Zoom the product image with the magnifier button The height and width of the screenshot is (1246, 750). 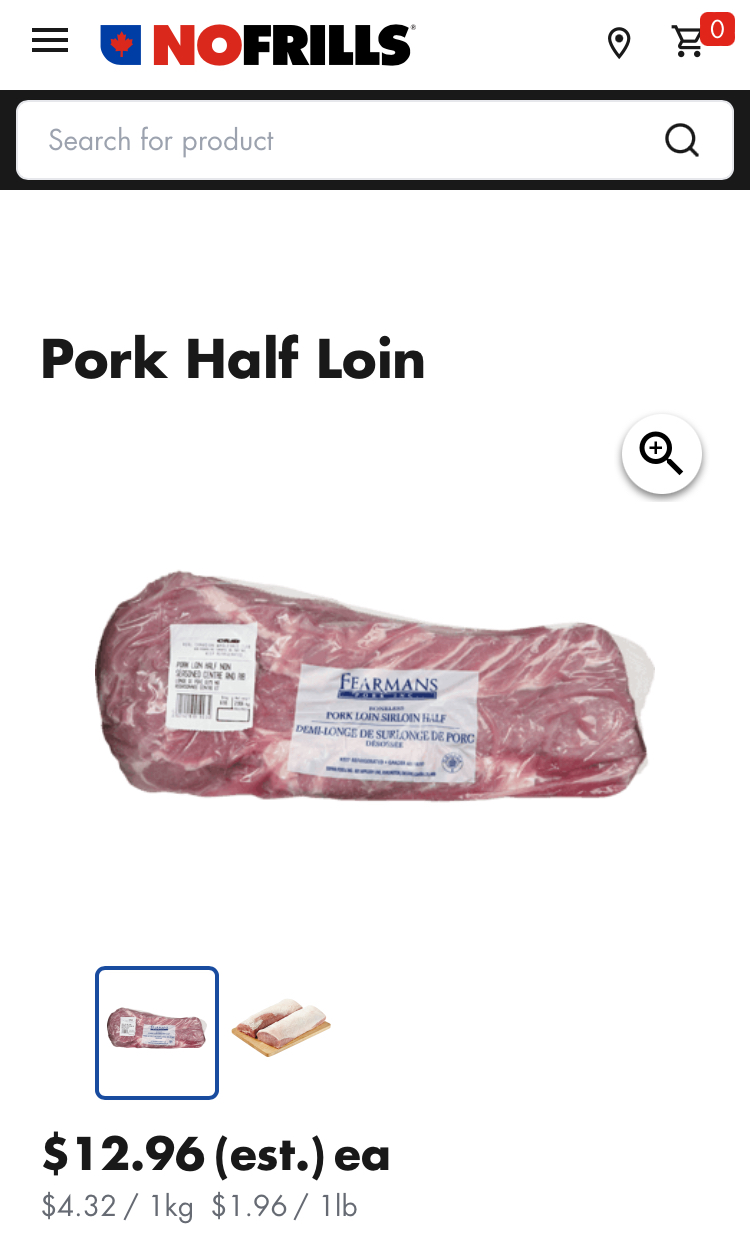(x=661, y=454)
